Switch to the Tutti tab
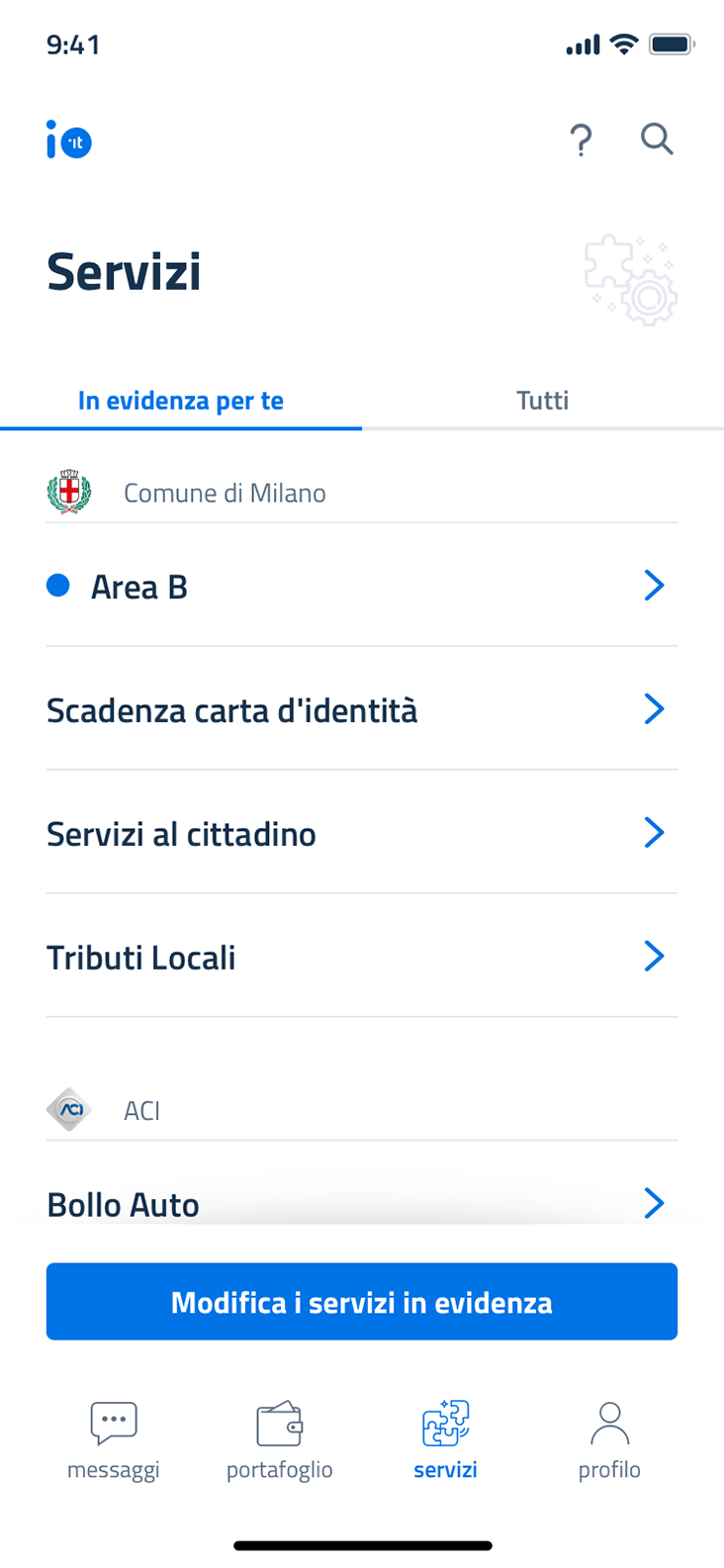 pyautogui.click(x=542, y=401)
